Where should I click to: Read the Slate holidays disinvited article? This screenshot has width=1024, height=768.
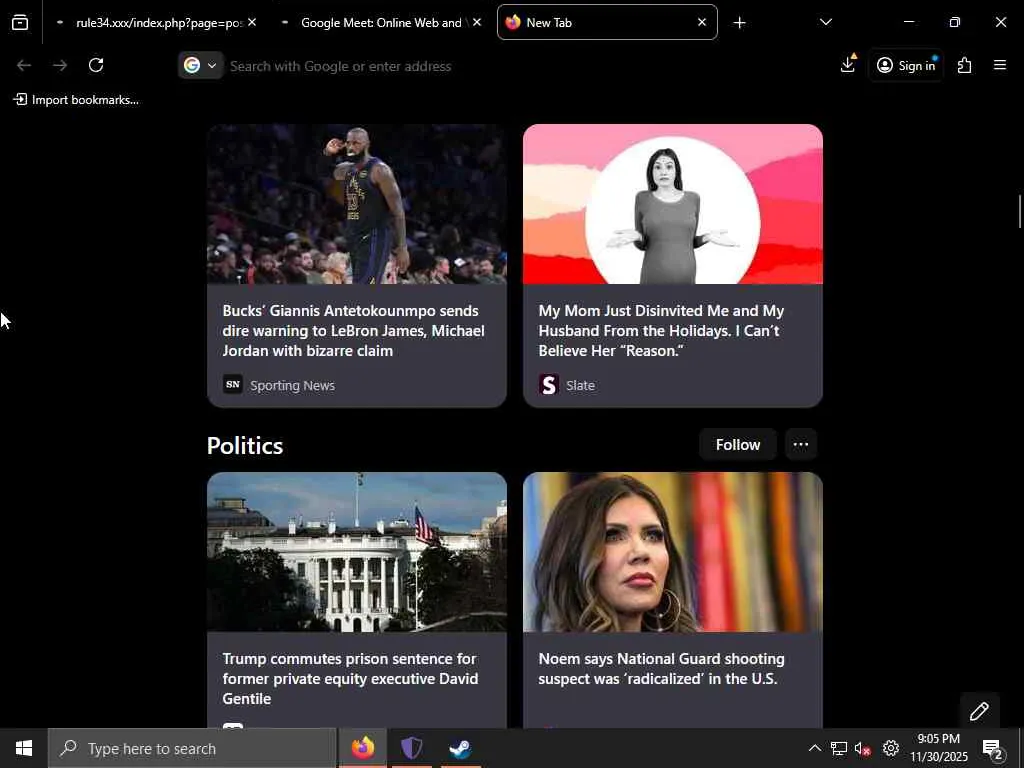click(x=661, y=331)
